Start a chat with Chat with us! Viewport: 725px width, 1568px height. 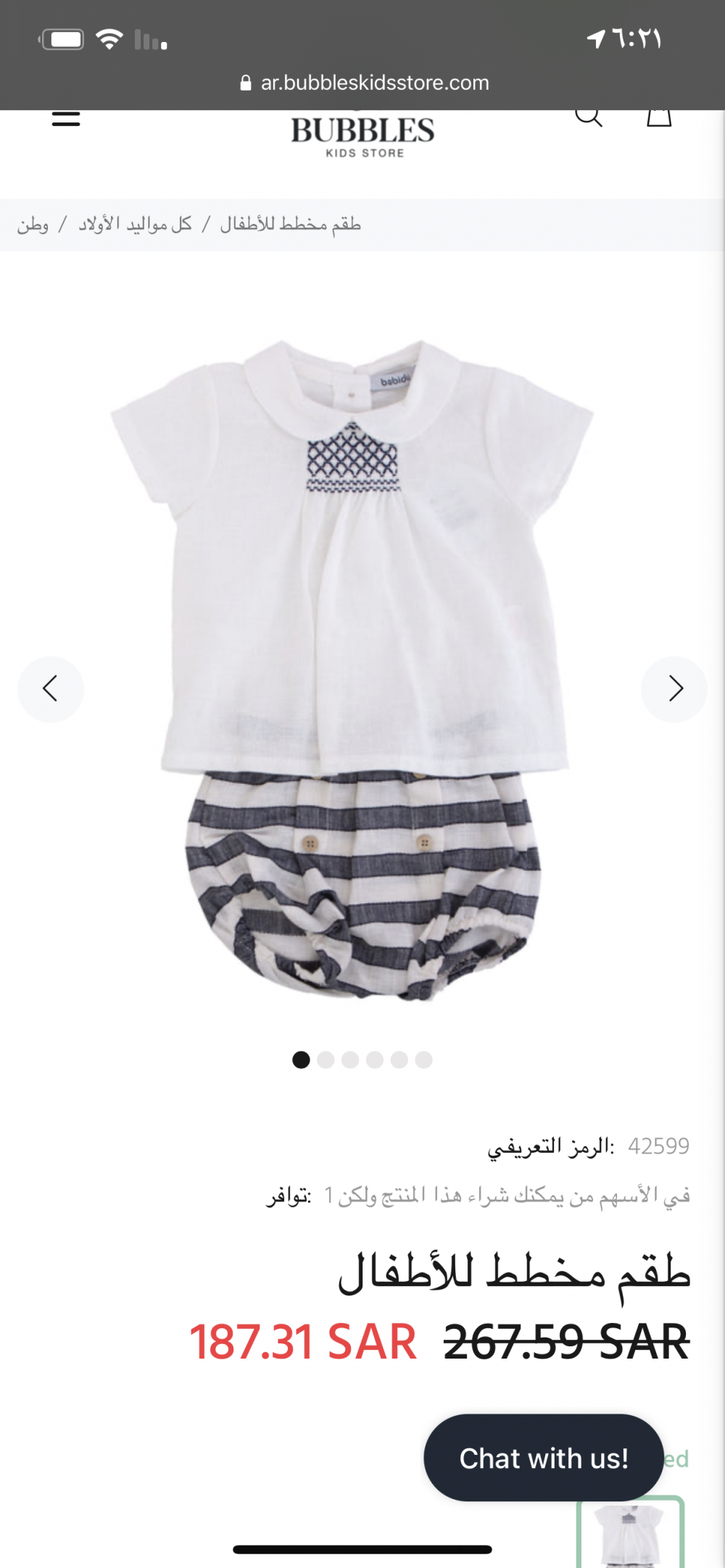544,1458
